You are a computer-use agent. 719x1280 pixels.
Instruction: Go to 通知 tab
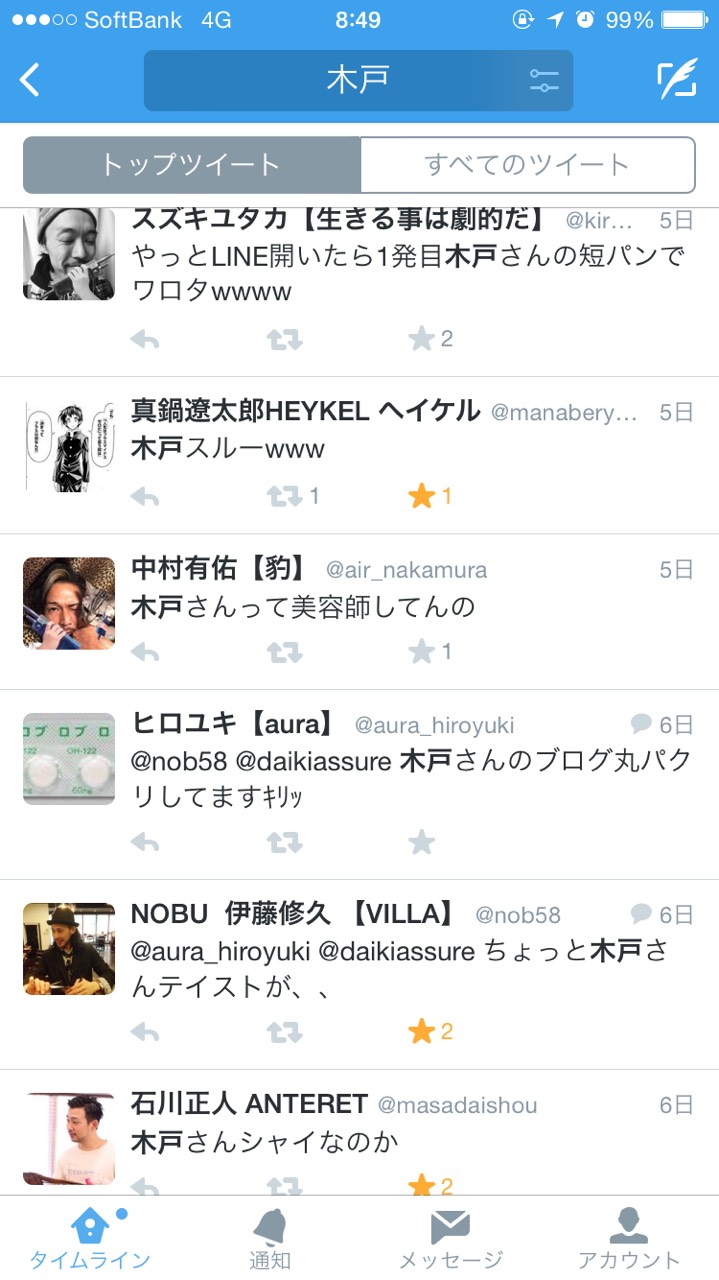coord(270,1238)
